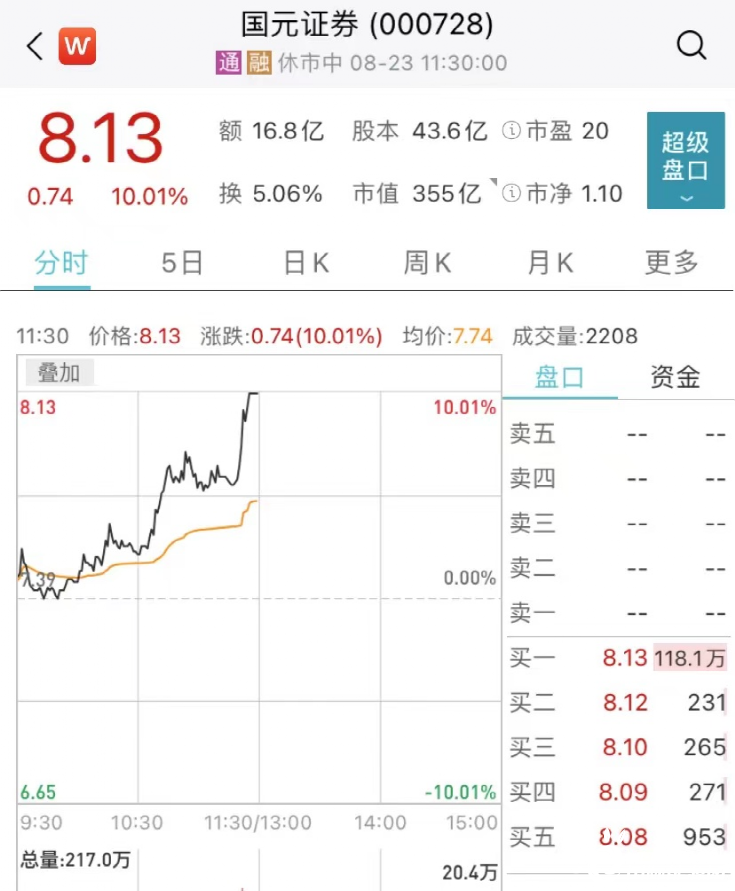Select the 资金 capital flow tab
Screen dimensions: 735x891
tap(675, 377)
